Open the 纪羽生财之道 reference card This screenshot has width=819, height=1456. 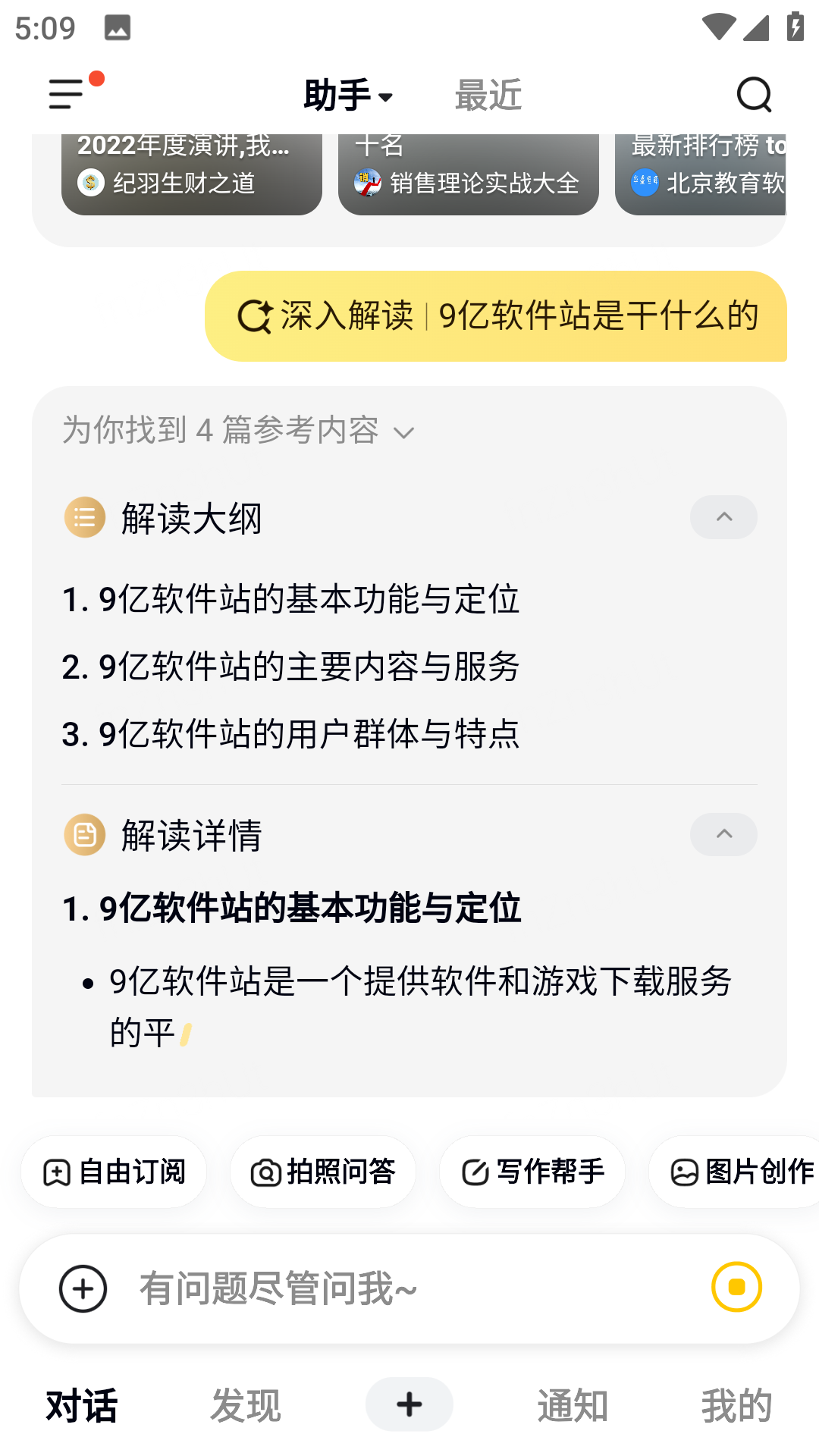(x=191, y=174)
